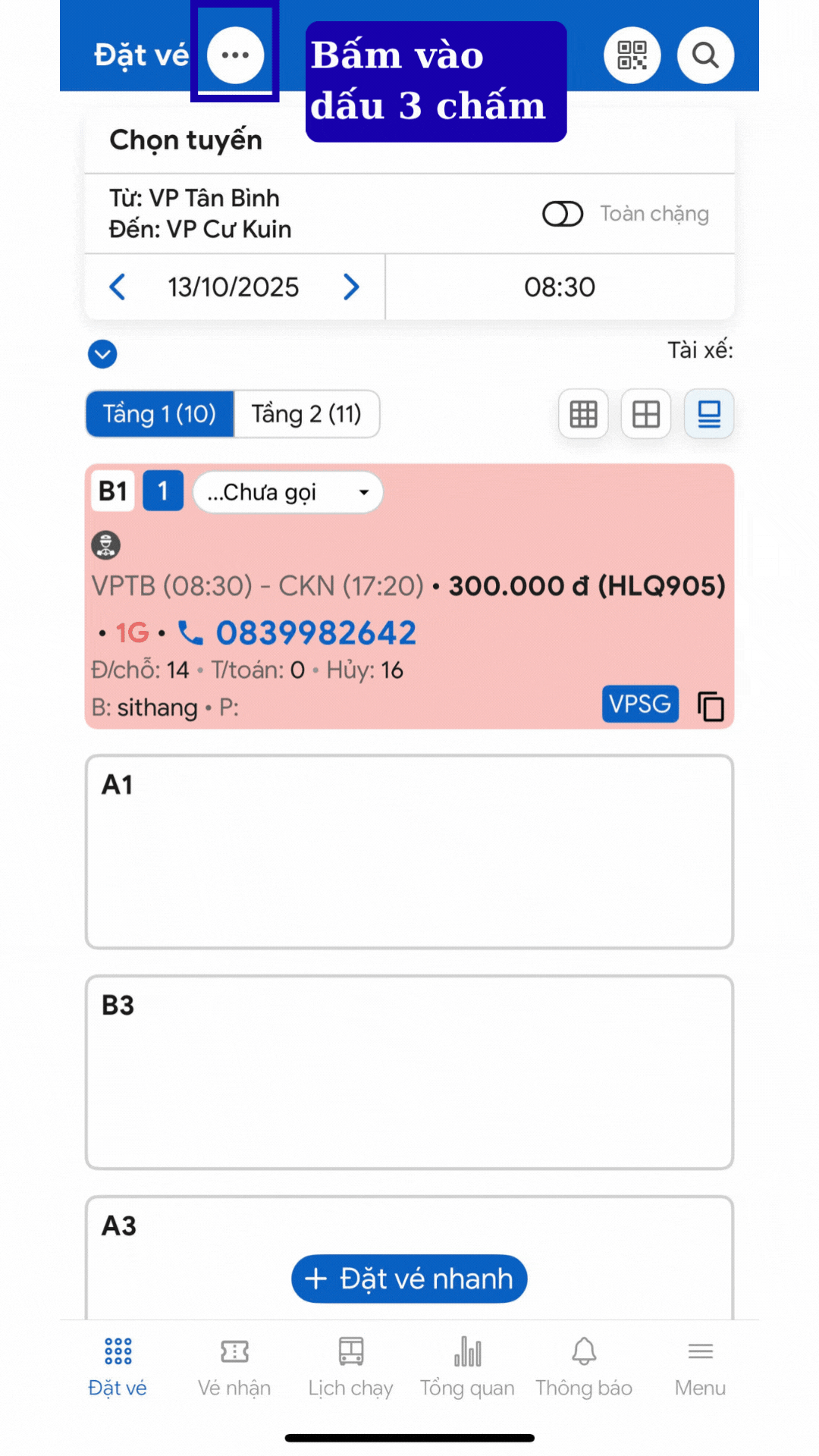Go to the next date

coord(350,287)
